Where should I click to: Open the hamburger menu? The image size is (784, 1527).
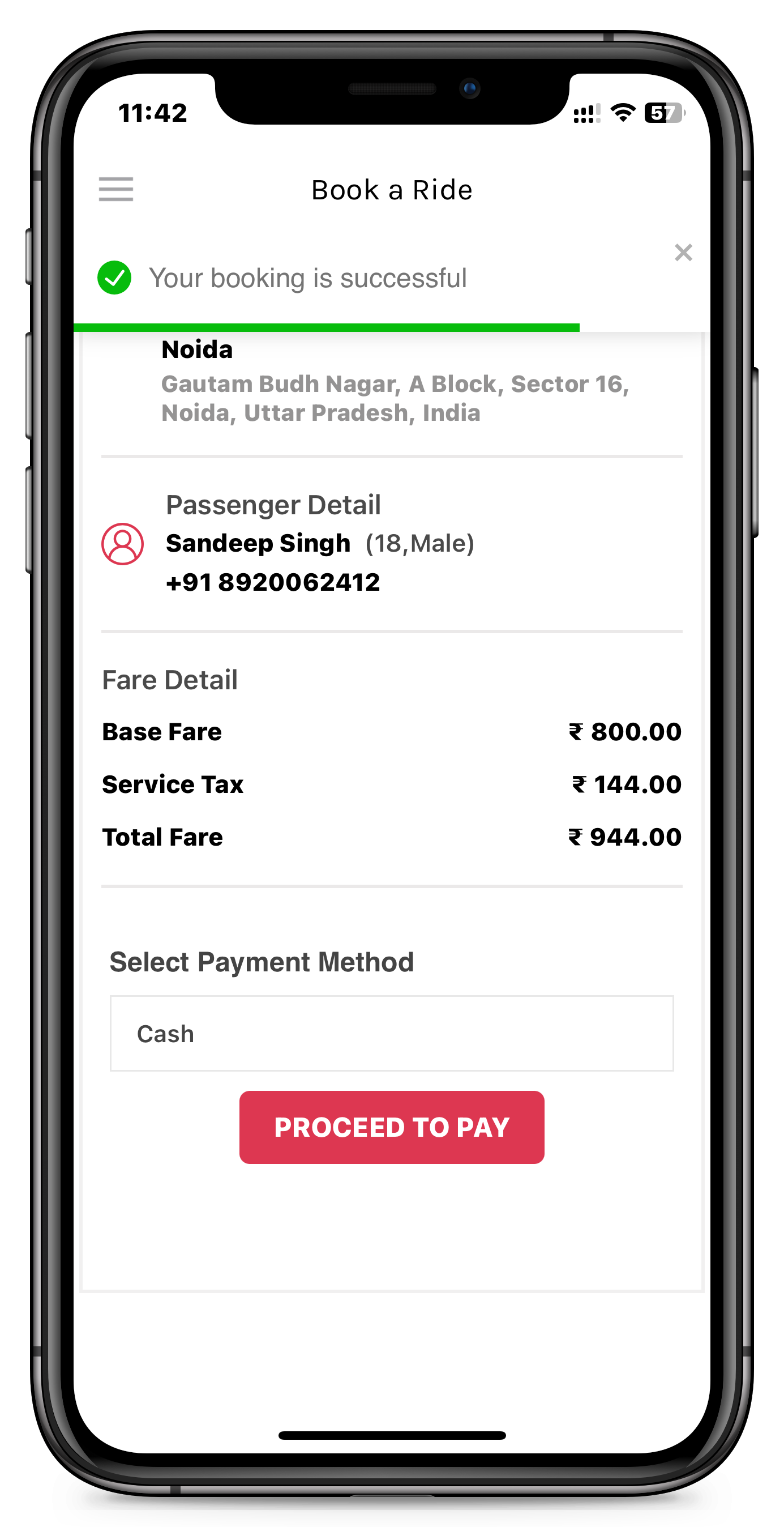coord(115,189)
